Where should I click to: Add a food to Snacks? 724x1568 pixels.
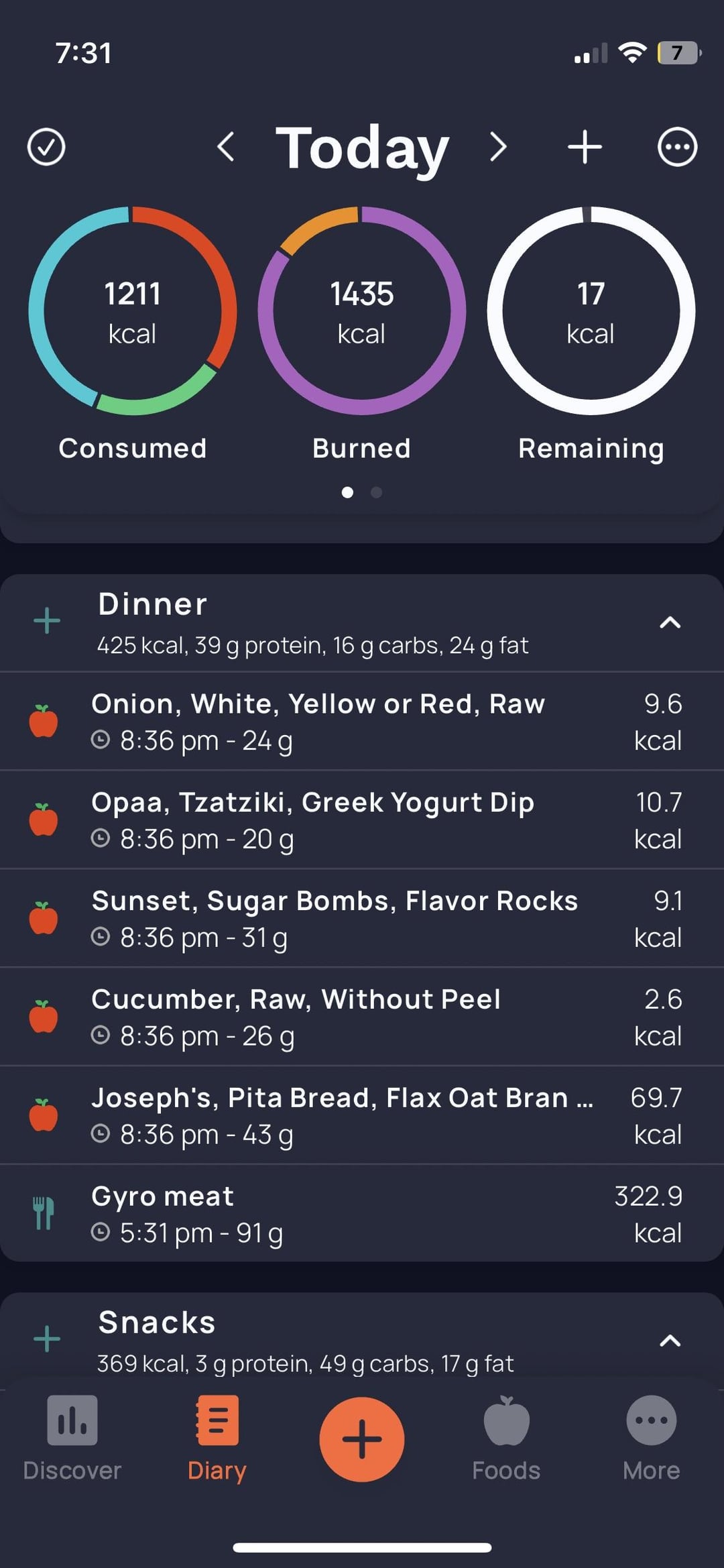pyautogui.click(x=47, y=1339)
